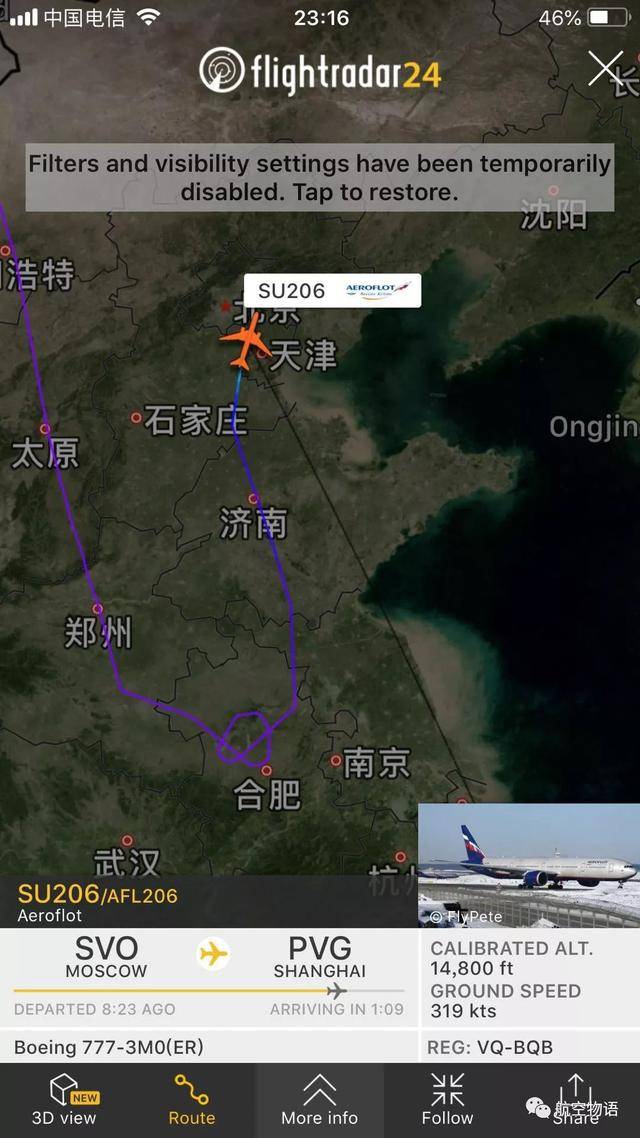The height and width of the screenshot is (1138, 640).
Task: Share this flight
Action: click(575, 1099)
